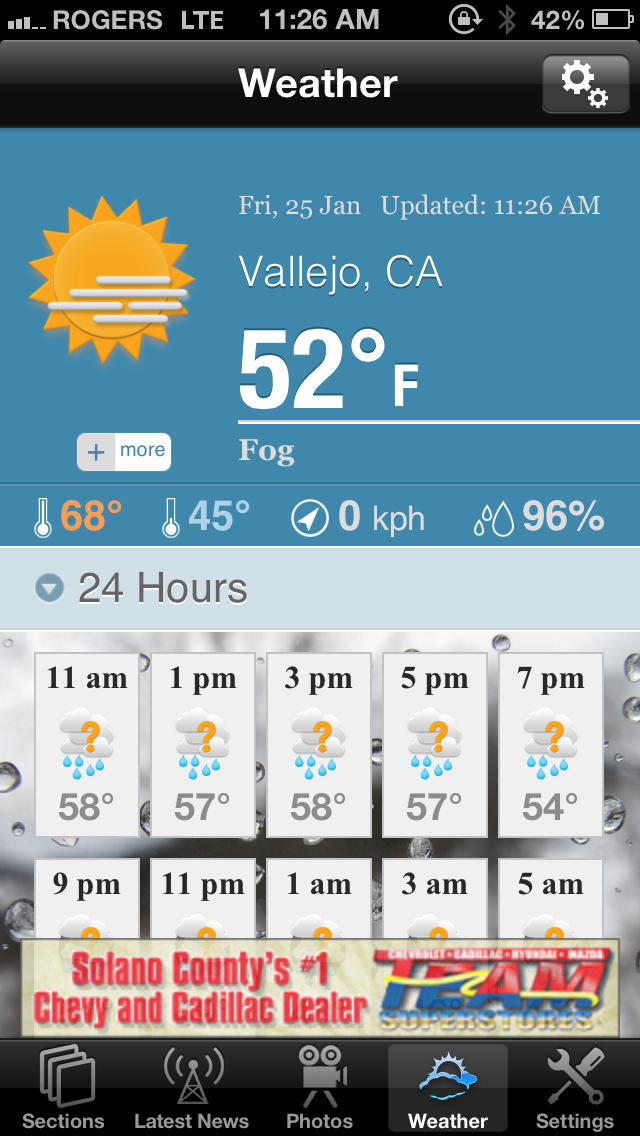The height and width of the screenshot is (1136, 640).
Task: Open weather settings gear icon
Action: (585, 83)
